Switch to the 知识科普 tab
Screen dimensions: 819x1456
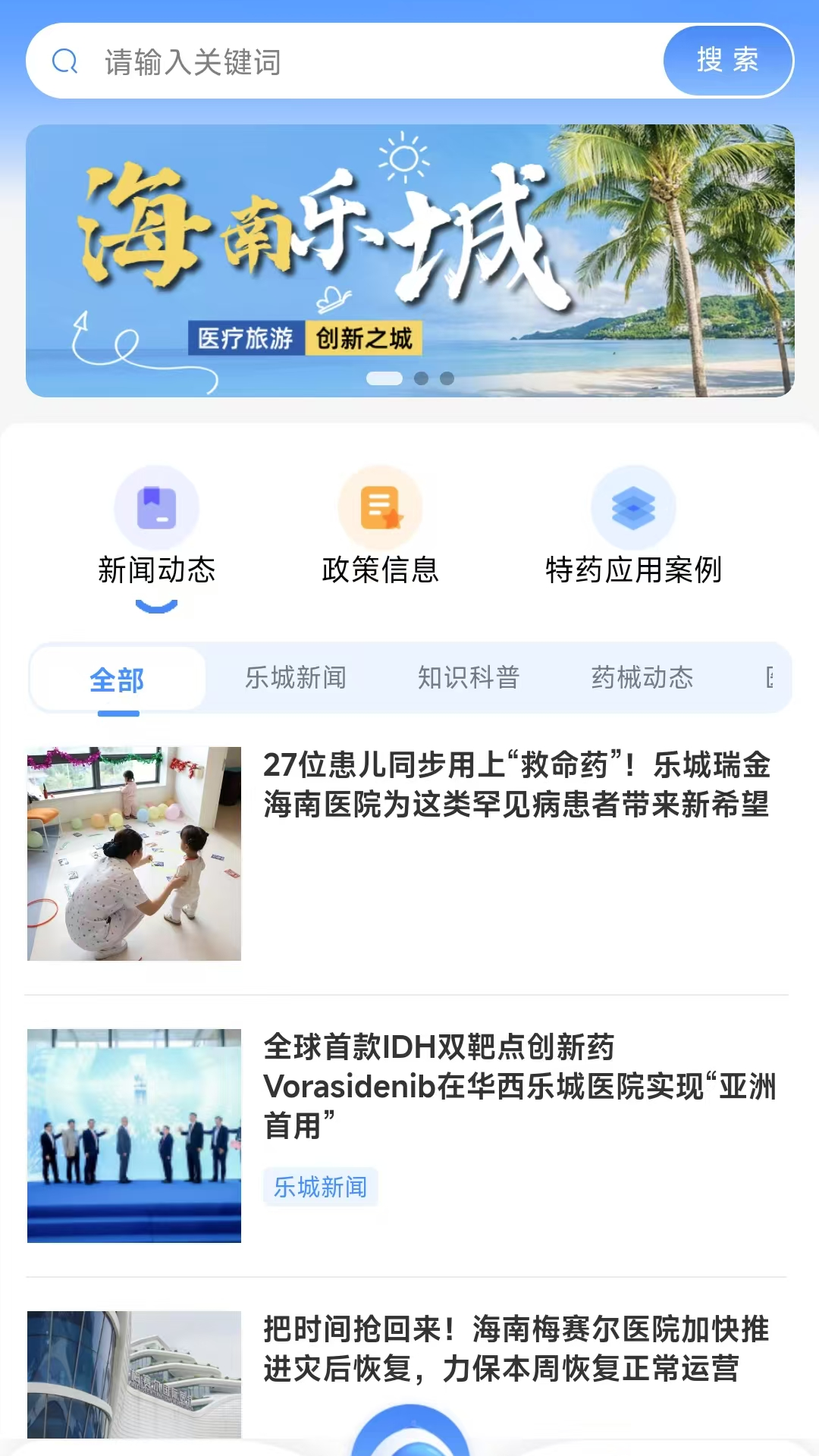coord(469,677)
